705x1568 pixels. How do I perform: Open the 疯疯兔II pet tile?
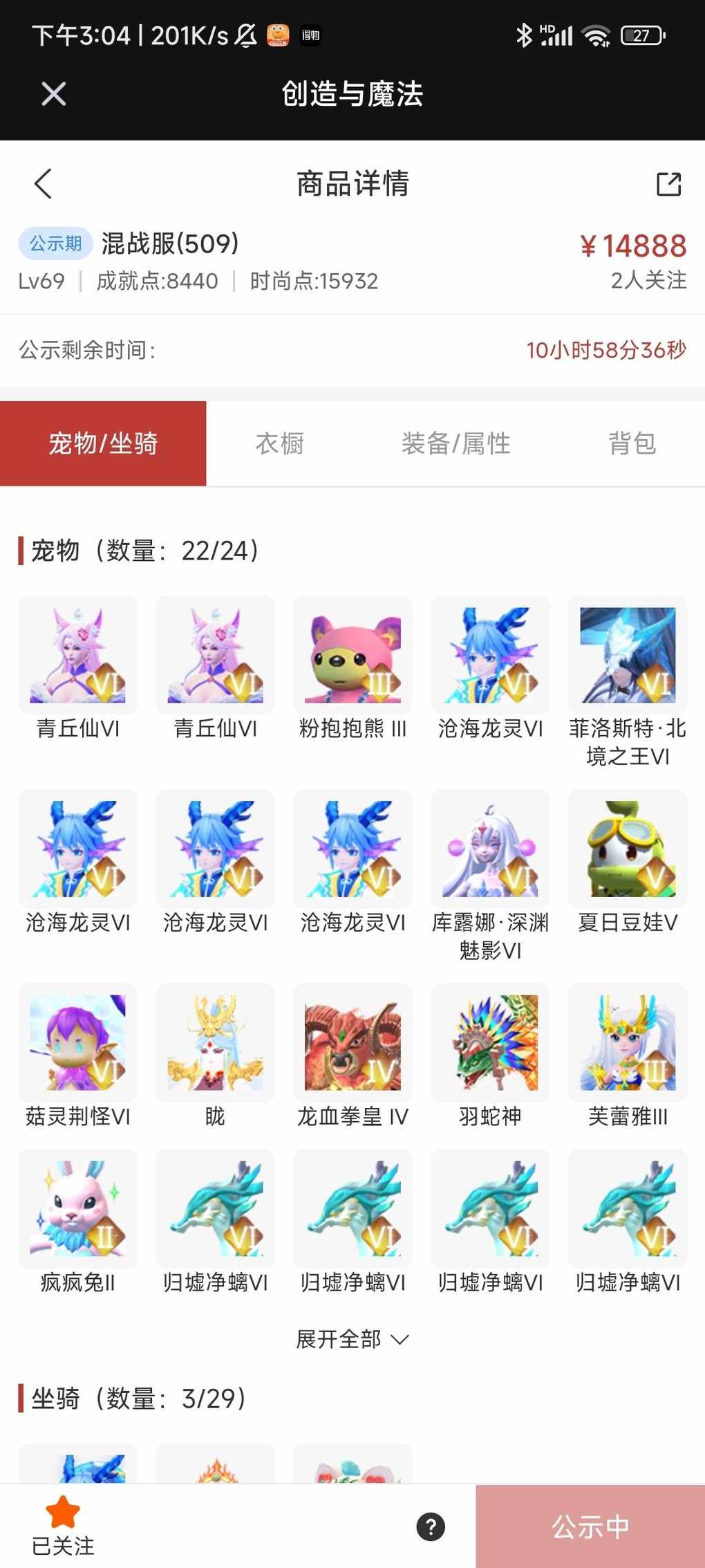click(x=77, y=1208)
